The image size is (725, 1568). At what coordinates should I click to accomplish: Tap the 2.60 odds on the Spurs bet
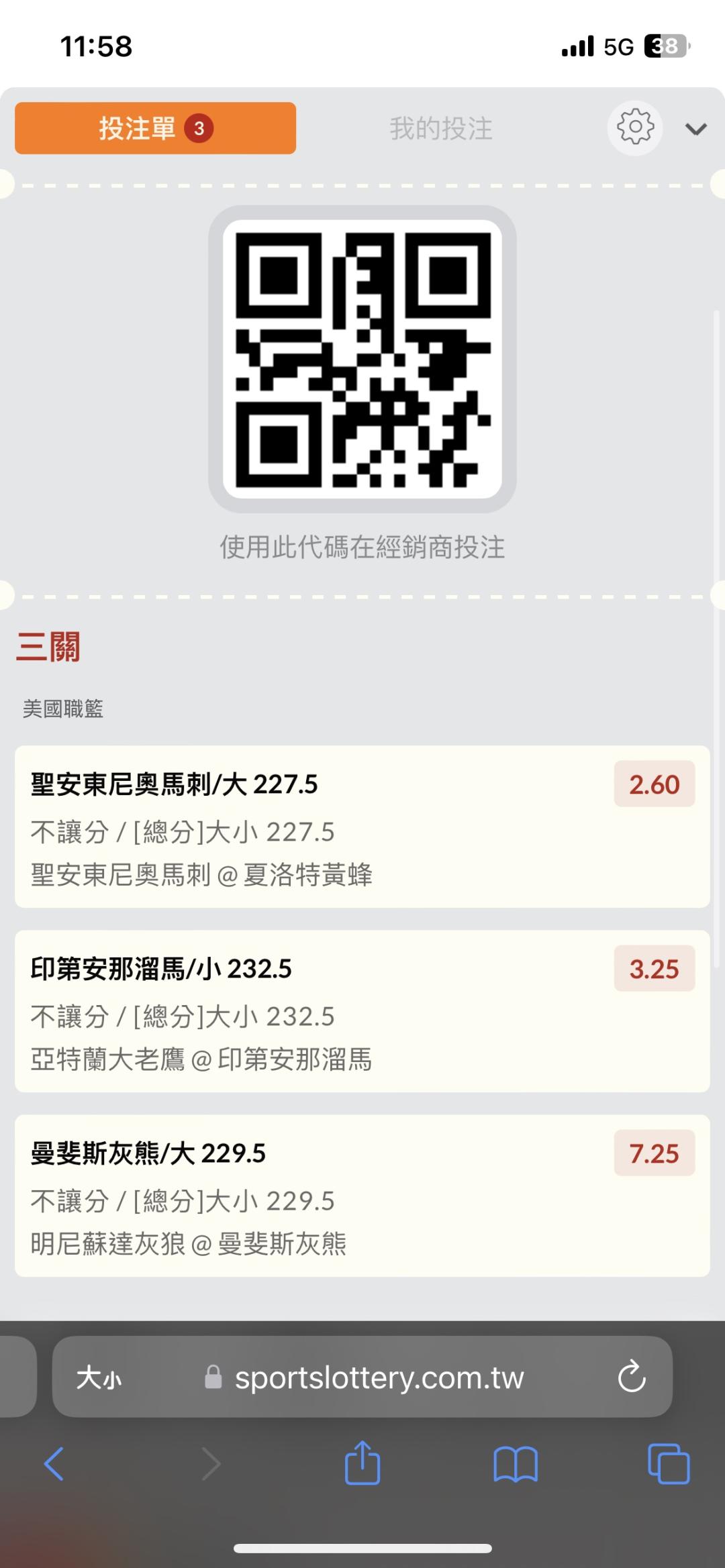coord(654,784)
